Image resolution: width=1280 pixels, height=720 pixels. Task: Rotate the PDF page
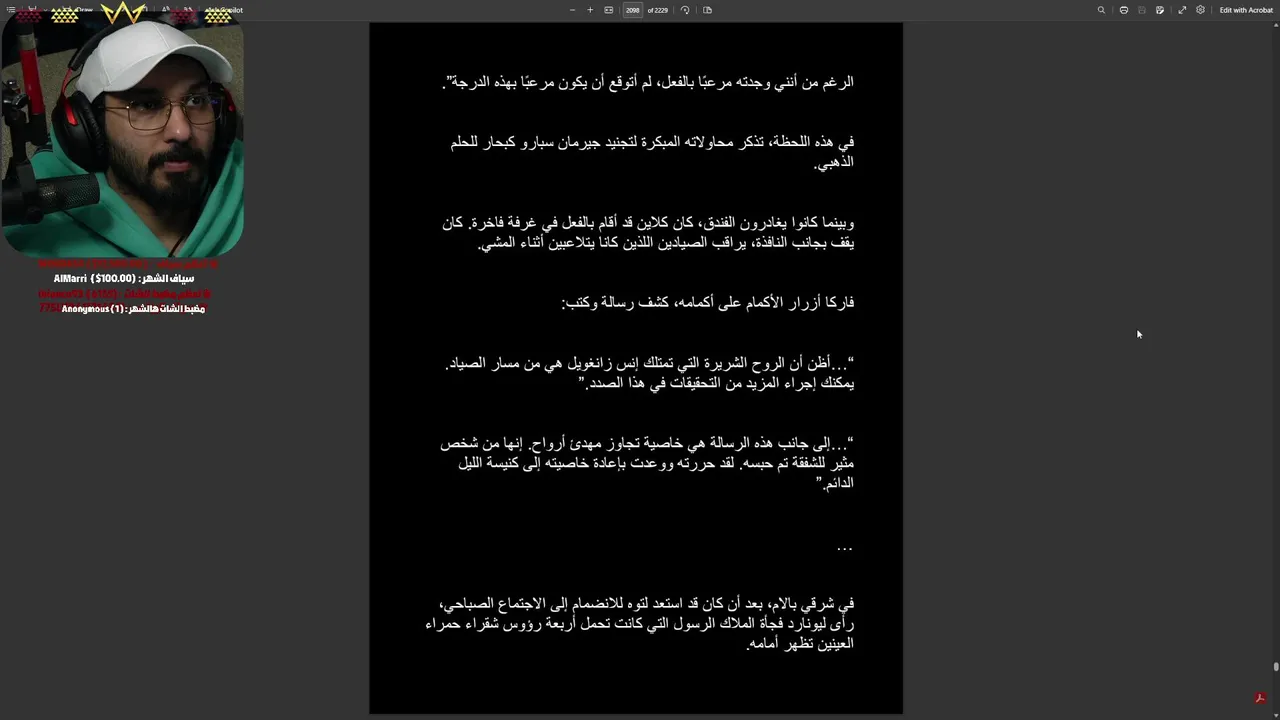click(x=685, y=10)
